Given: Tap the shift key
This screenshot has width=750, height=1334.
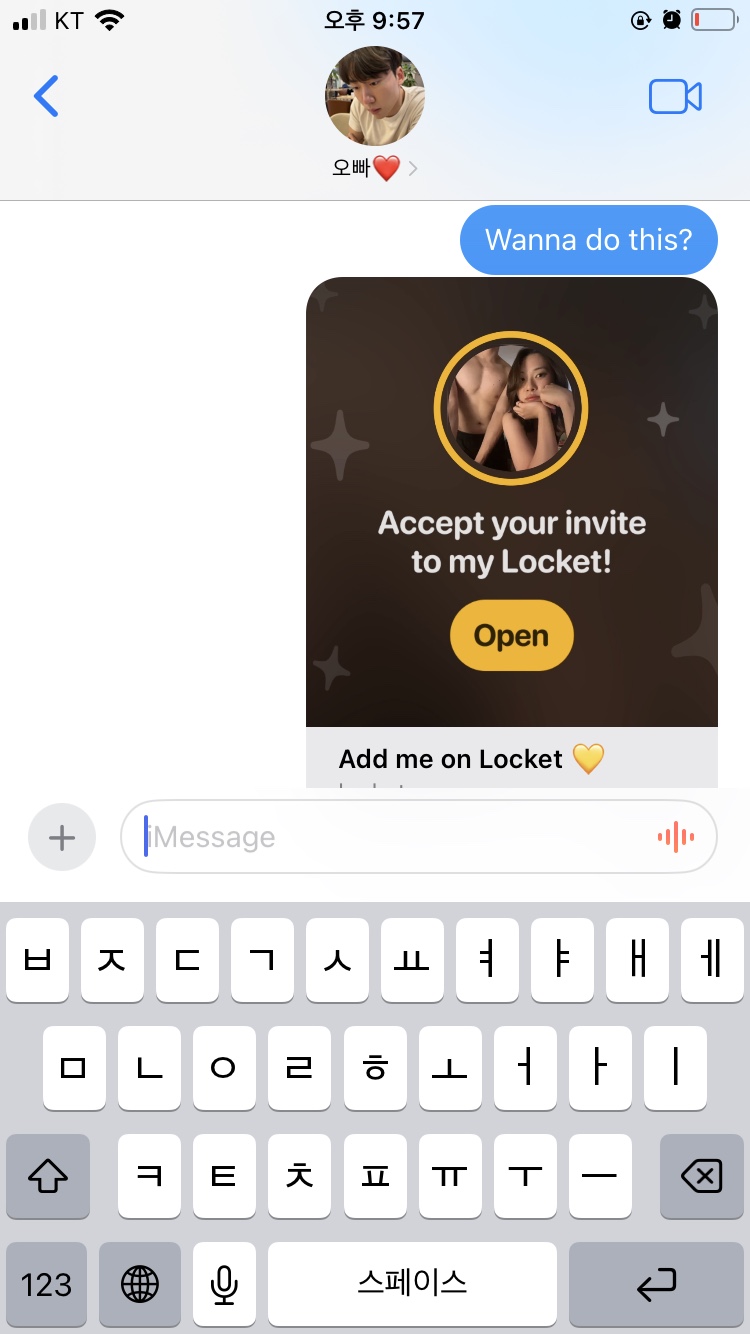Looking at the screenshot, I should pos(48,1177).
